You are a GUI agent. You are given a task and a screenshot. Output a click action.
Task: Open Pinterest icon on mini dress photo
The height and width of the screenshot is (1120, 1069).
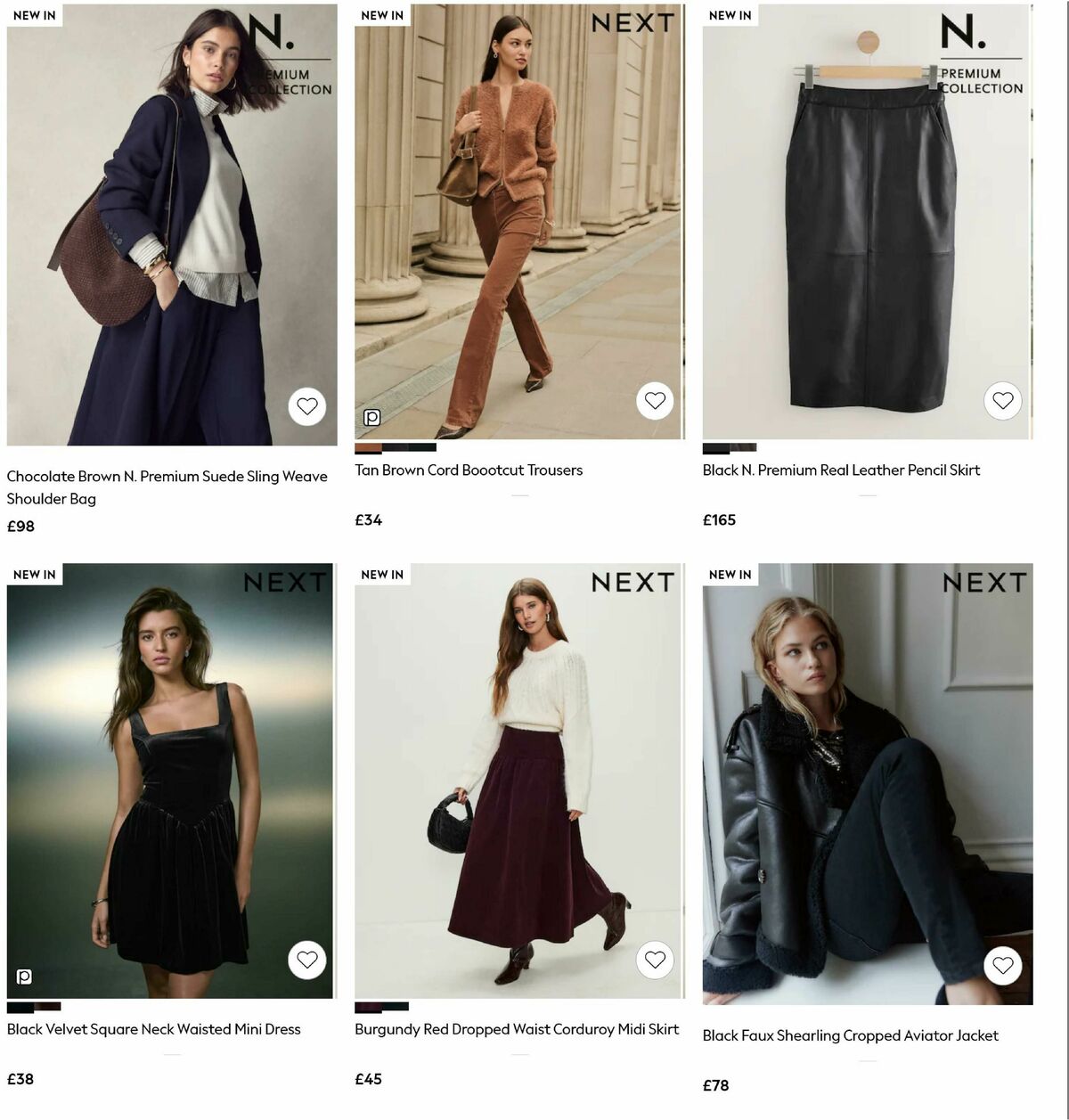[x=24, y=977]
